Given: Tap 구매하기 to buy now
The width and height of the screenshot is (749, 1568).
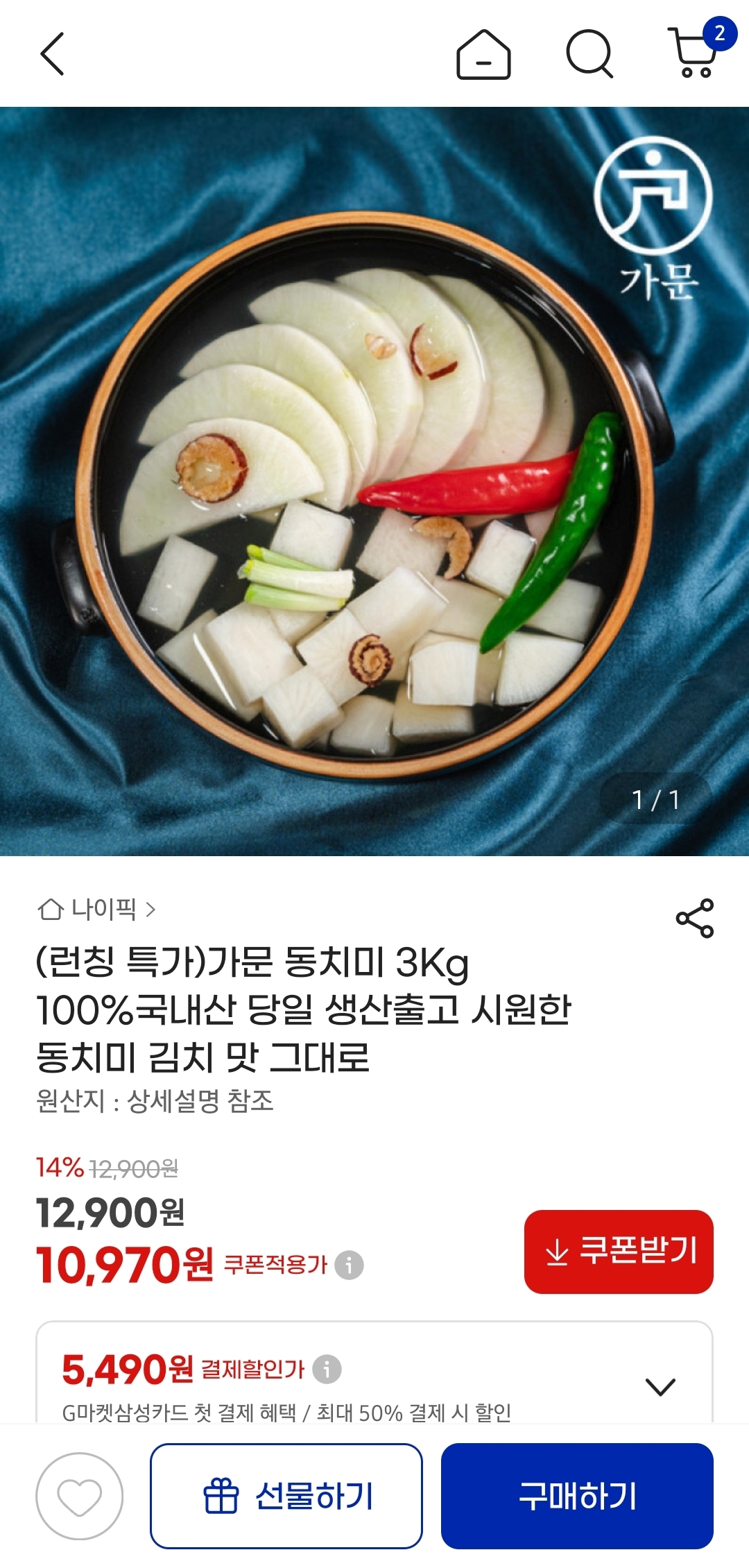Looking at the screenshot, I should pyautogui.click(x=577, y=1496).
